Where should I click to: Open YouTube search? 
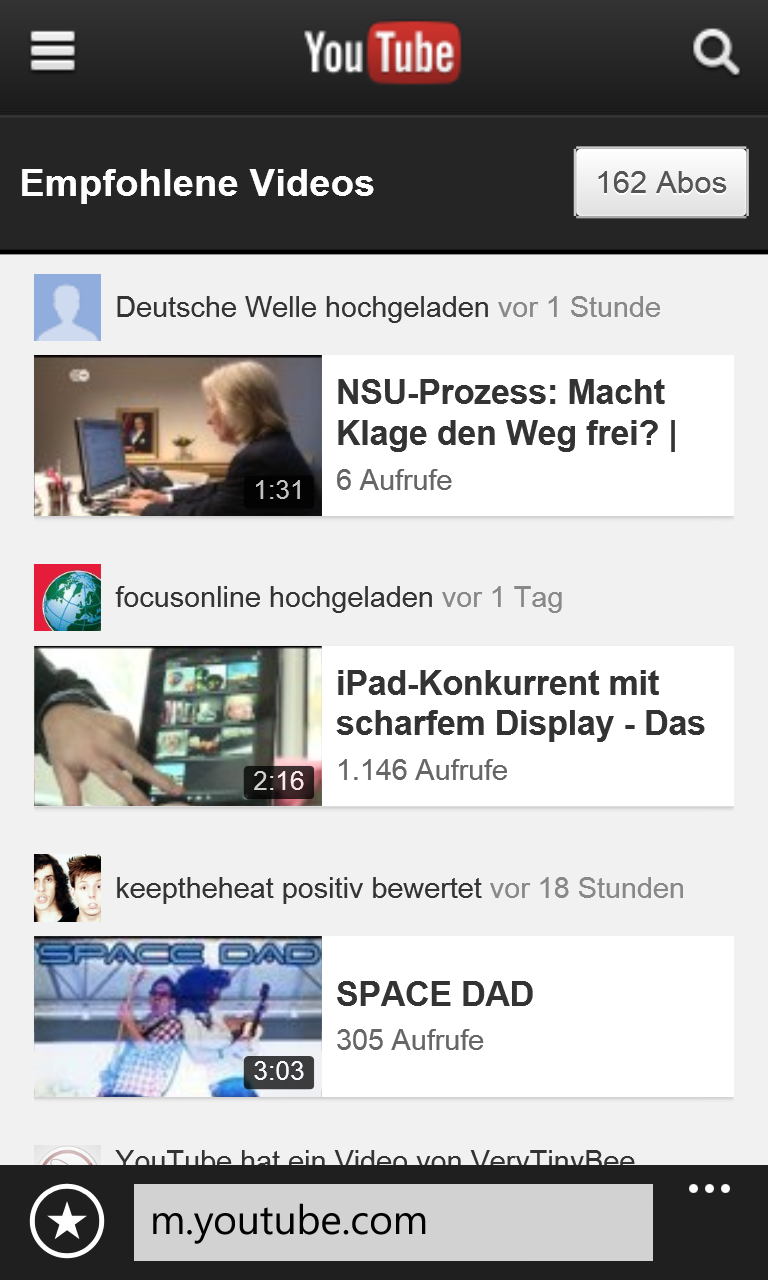(x=716, y=52)
